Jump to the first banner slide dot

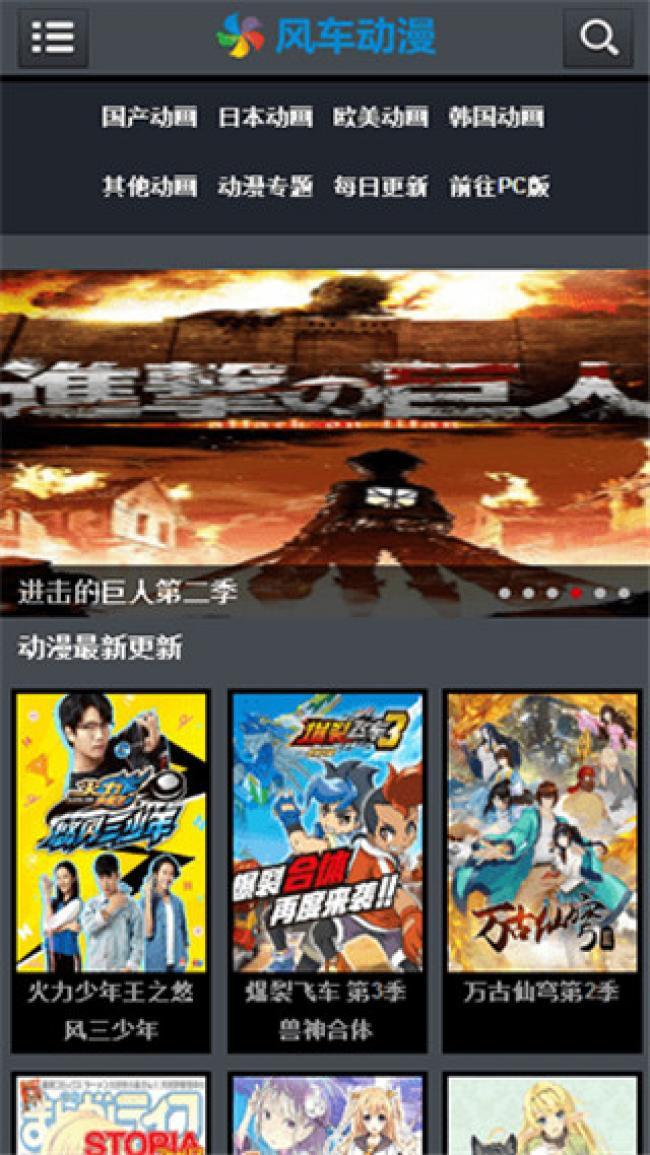pos(505,593)
